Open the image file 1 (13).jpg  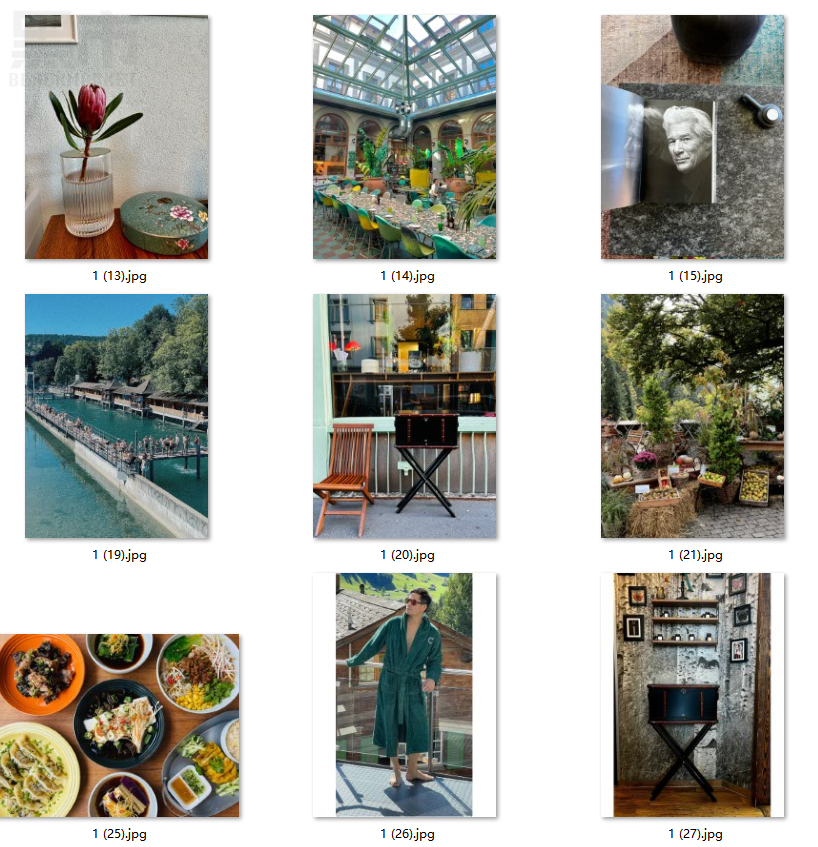coord(116,137)
